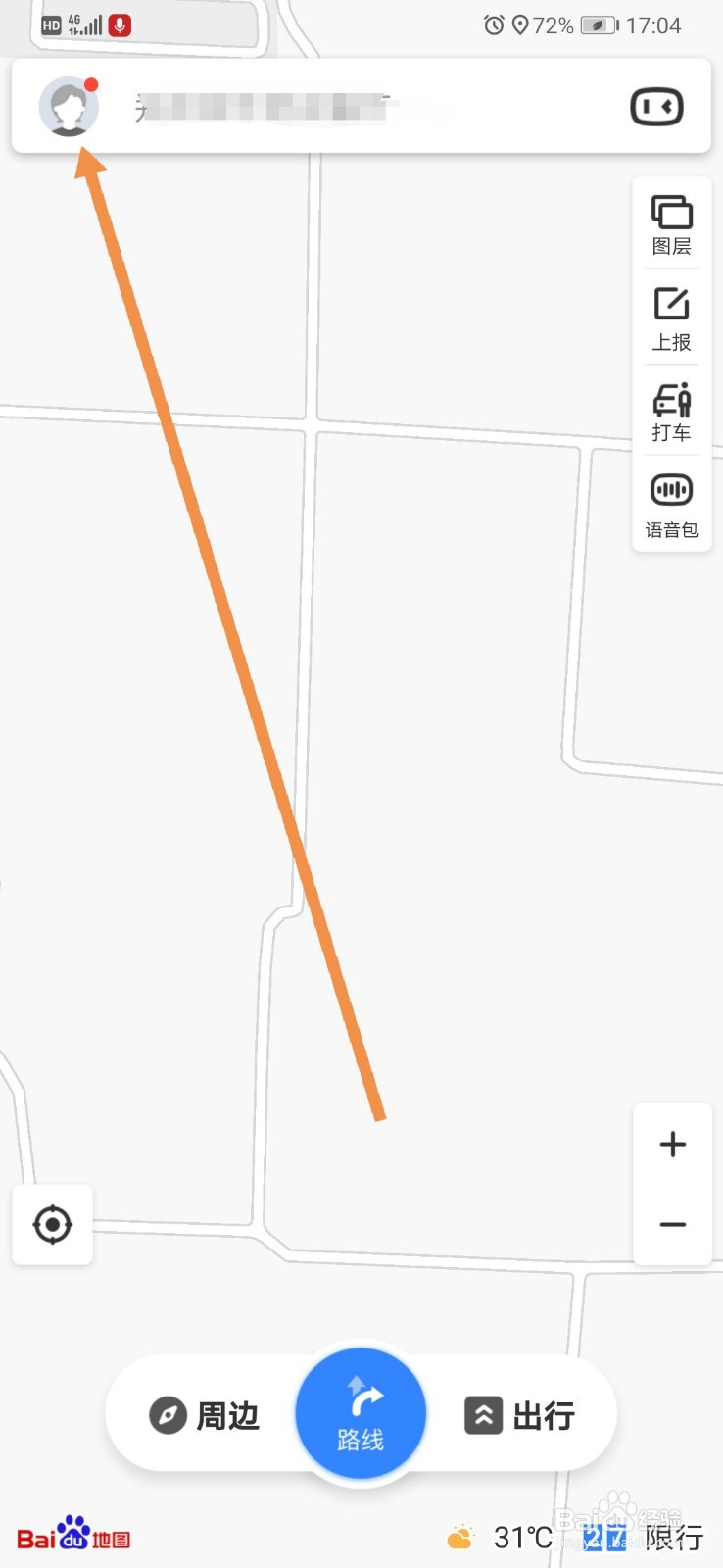The height and width of the screenshot is (1568, 723).
Task: Click the widget icon right of search bar
Action: point(656,107)
